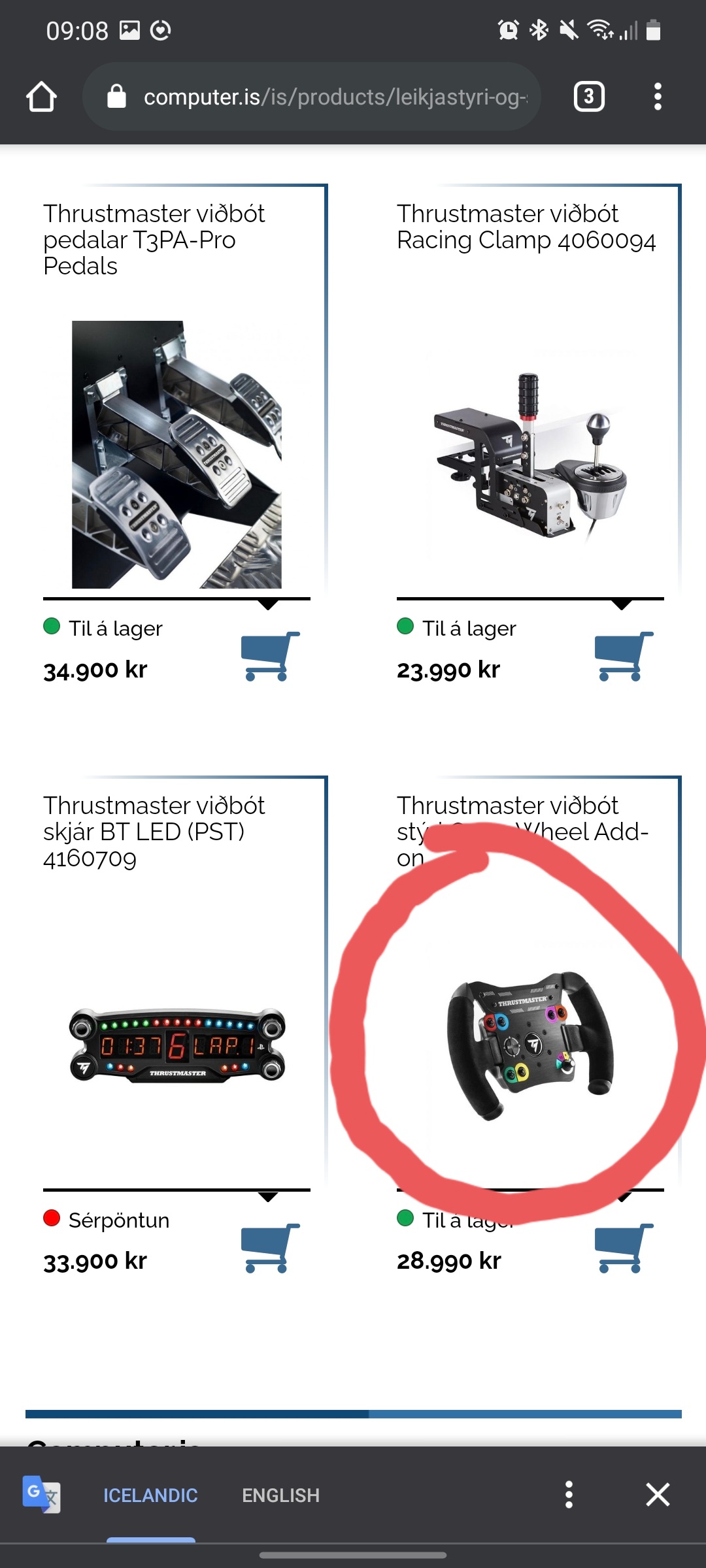Screen dimensions: 706x1568
Task: View the BT LED display product
Action: coord(176,1044)
